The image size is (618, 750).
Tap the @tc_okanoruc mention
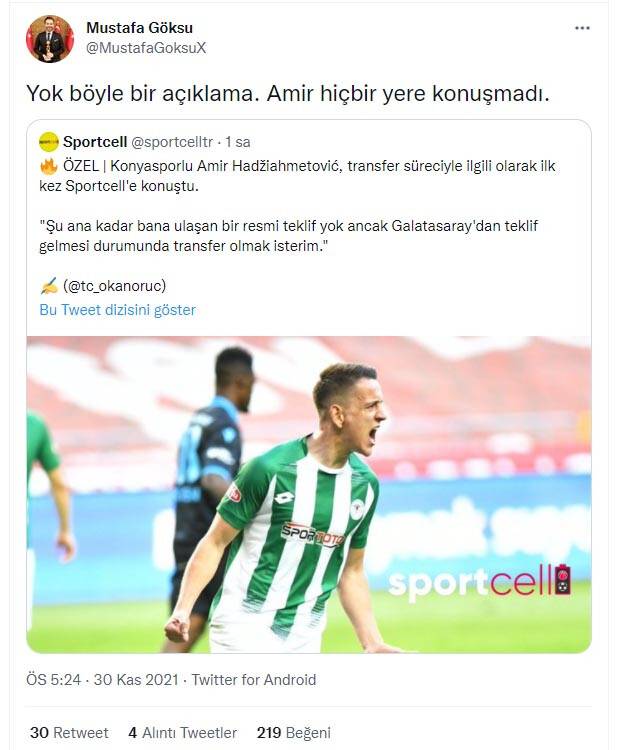click(x=109, y=285)
